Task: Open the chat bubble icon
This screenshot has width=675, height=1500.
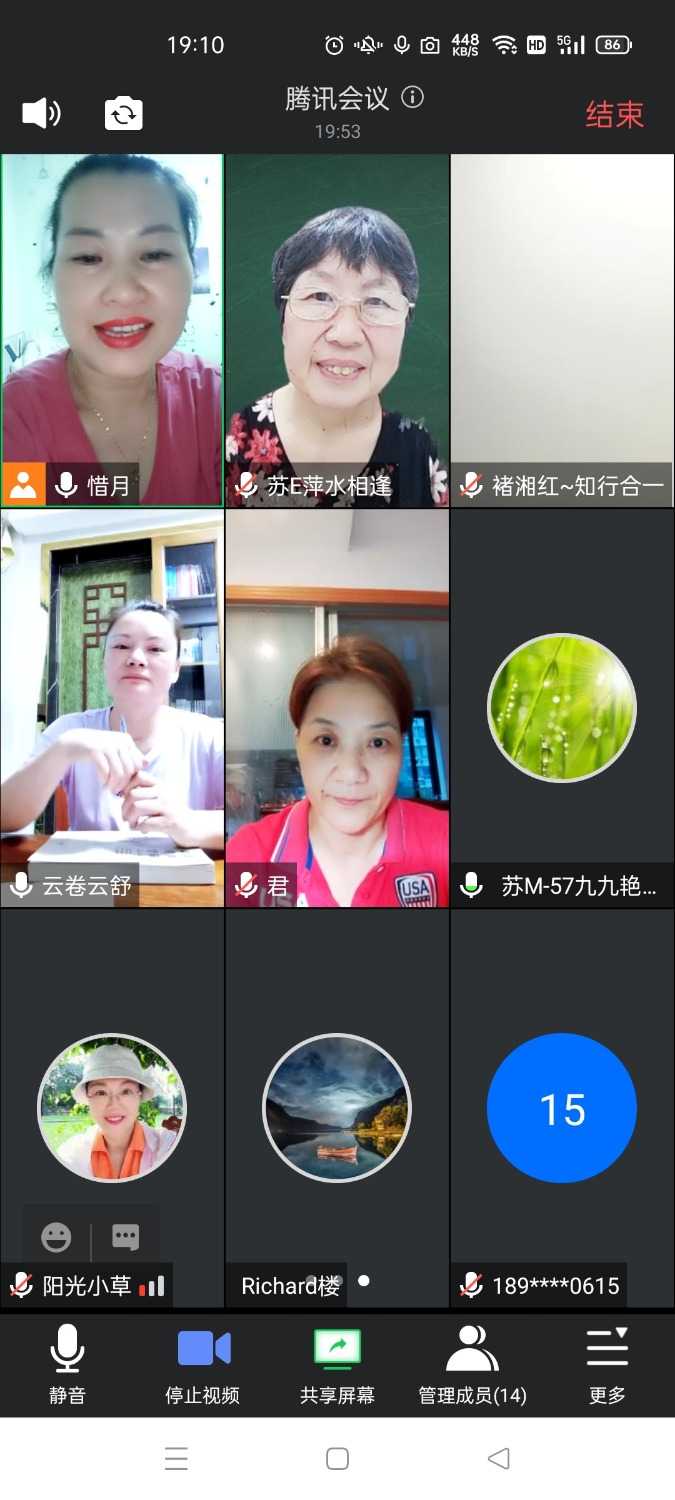Action: coord(125,1238)
